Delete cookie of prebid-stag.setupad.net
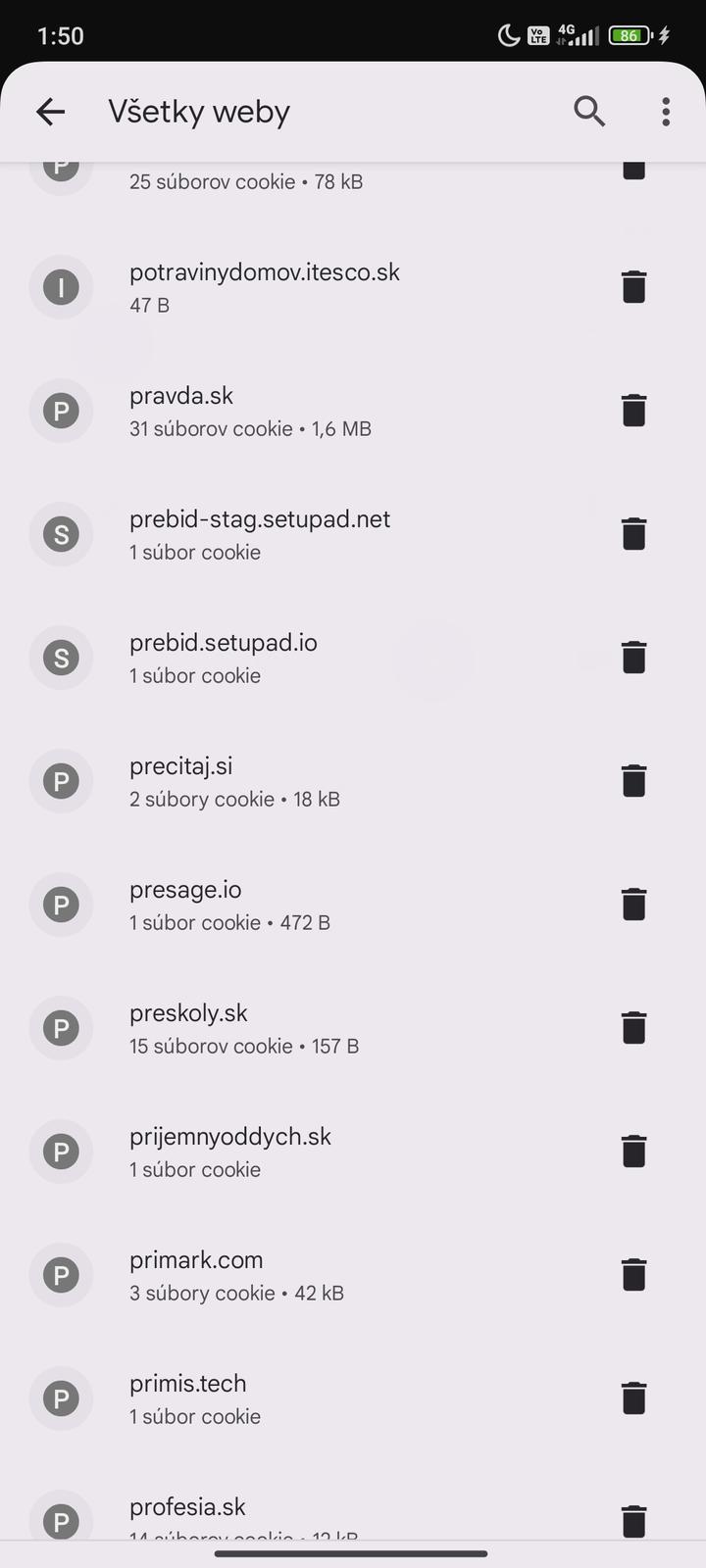The height and width of the screenshot is (1568, 706). point(633,533)
